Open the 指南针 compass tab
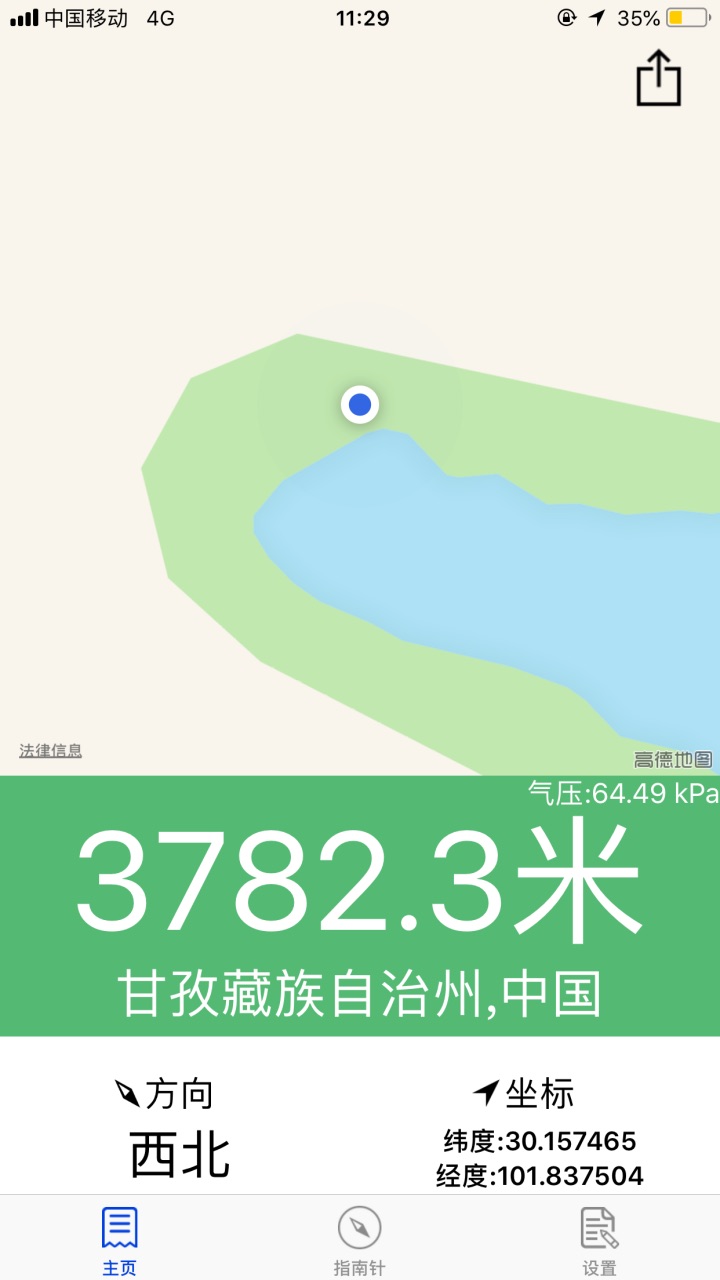The image size is (720, 1280). [359, 1241]
